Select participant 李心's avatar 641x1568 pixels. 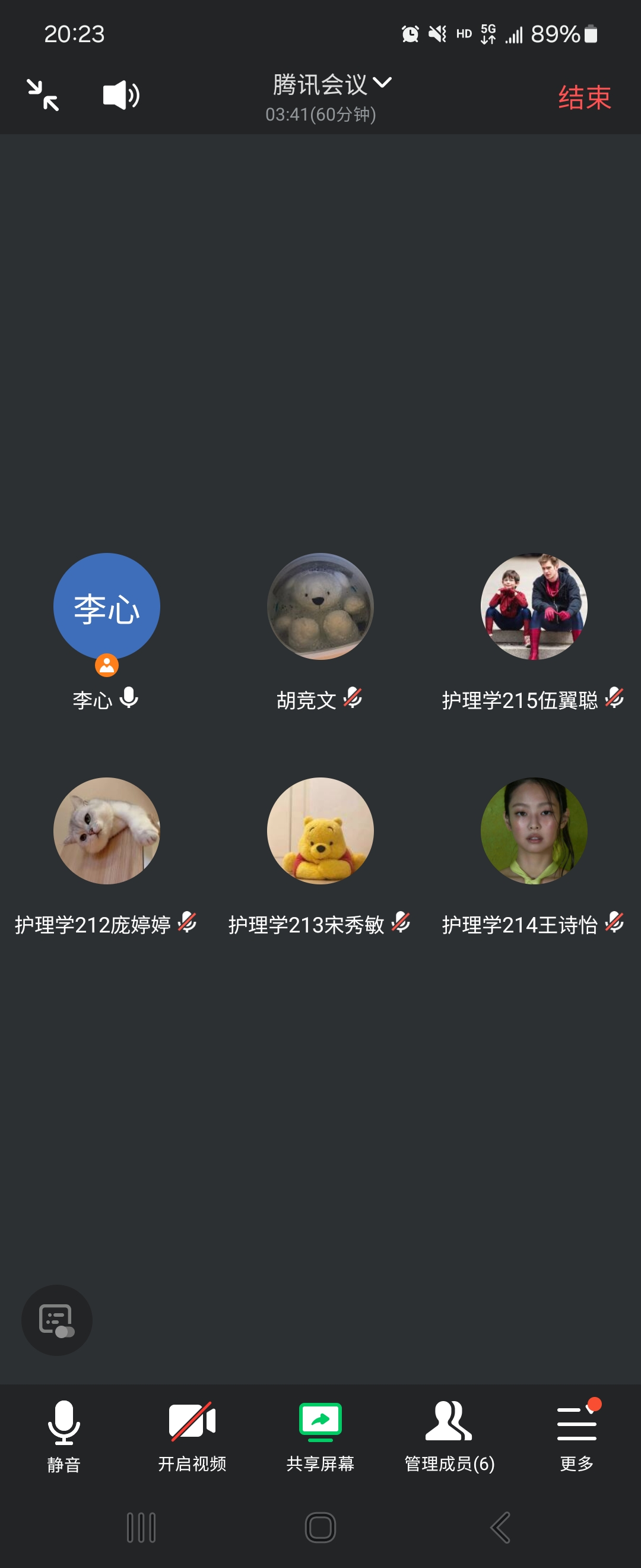coord(106,606)
